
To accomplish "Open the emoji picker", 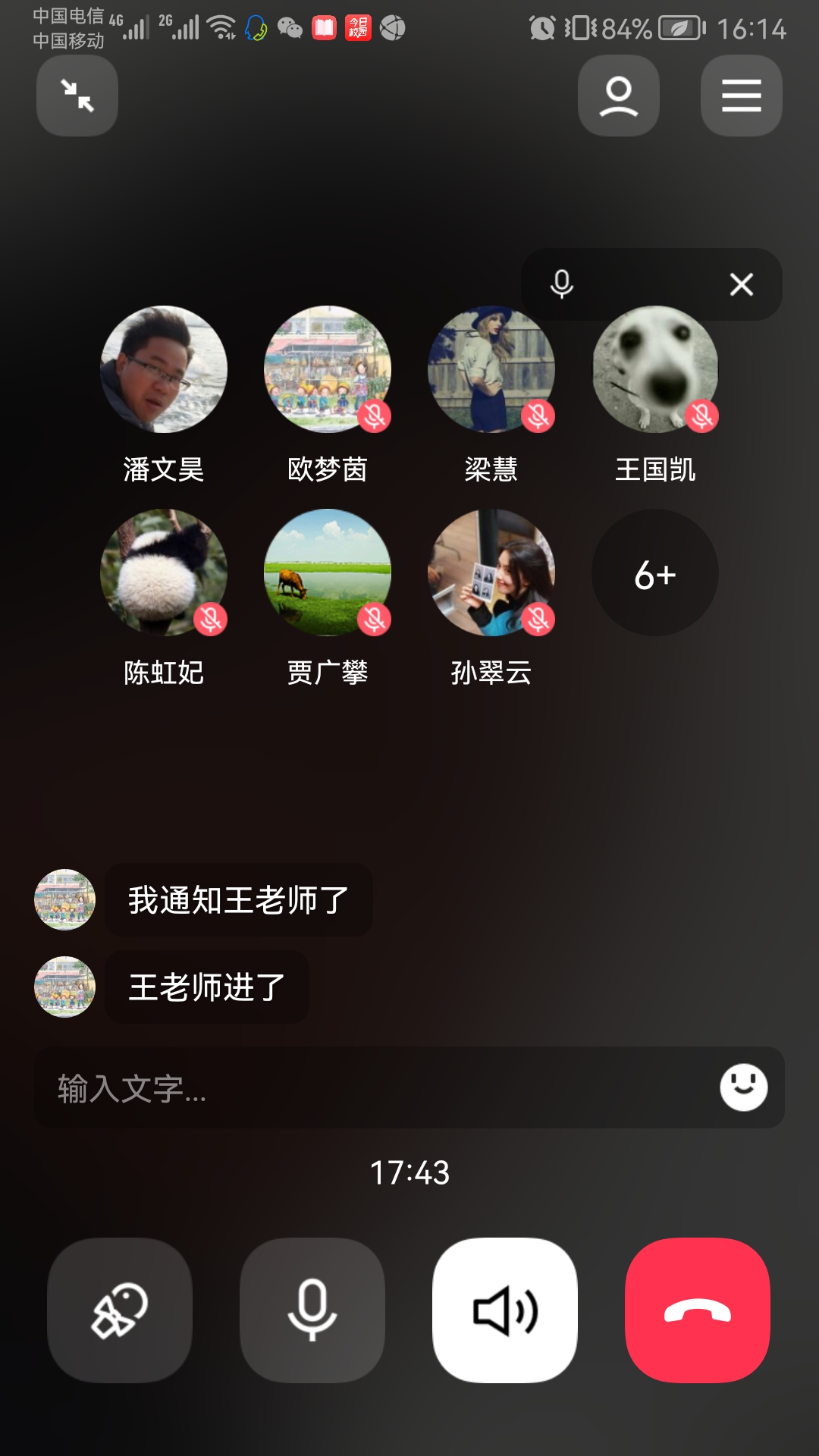I will (743, 1087).
